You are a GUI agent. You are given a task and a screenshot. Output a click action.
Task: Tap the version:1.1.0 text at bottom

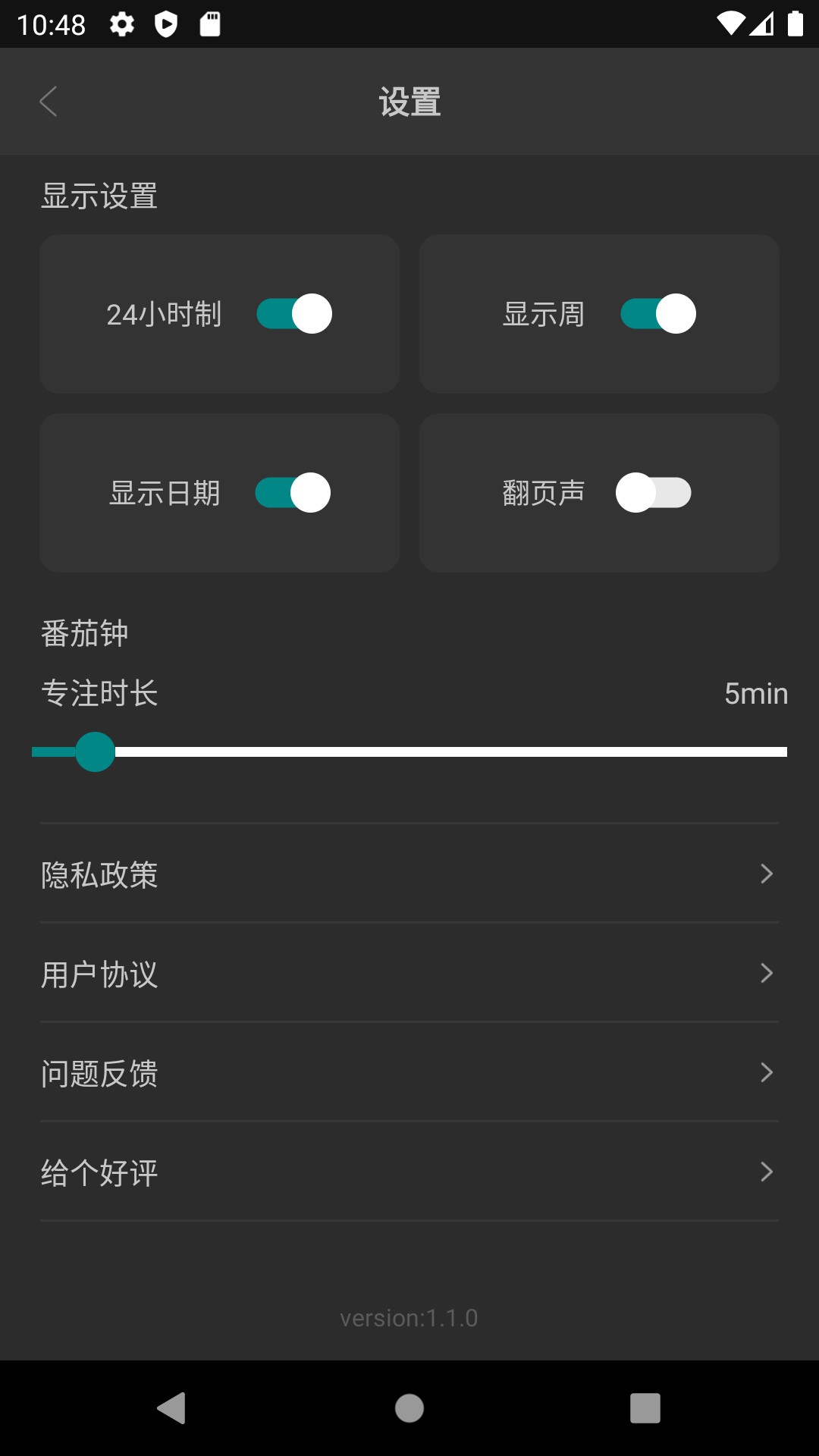pos(409,1318)
